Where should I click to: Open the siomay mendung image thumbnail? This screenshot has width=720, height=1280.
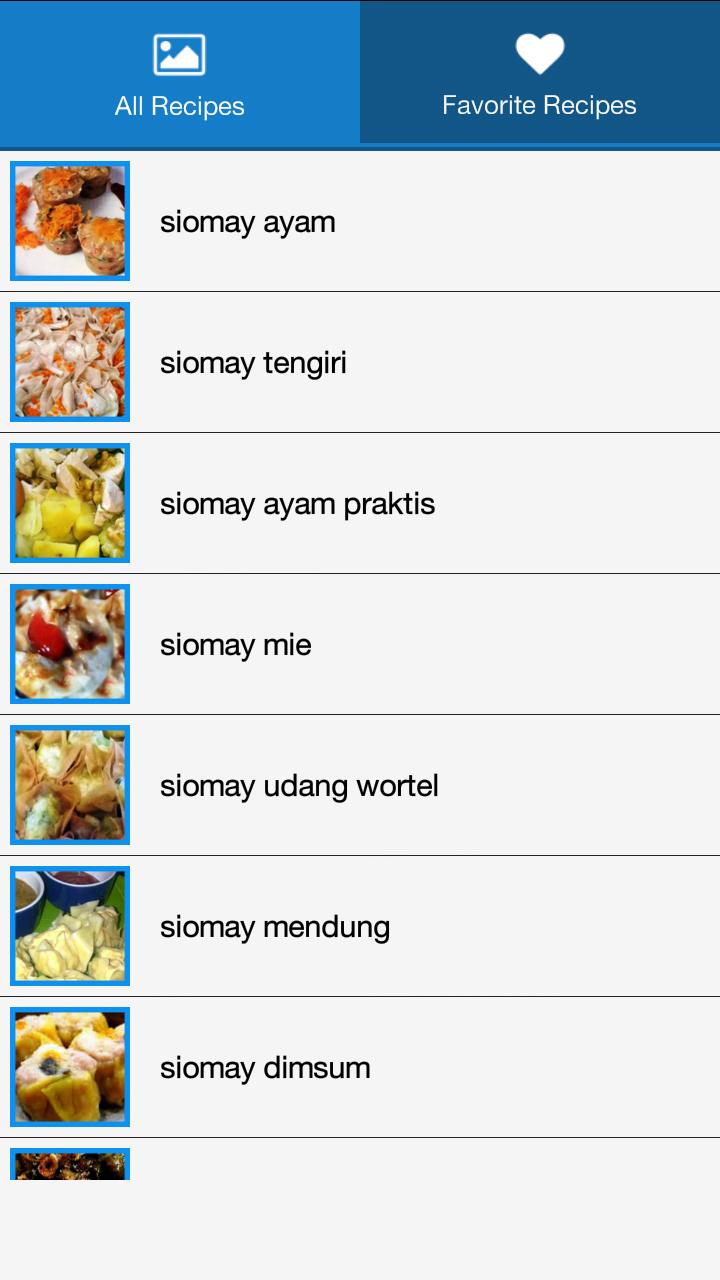pyautogui.click(x=69, y=926)
